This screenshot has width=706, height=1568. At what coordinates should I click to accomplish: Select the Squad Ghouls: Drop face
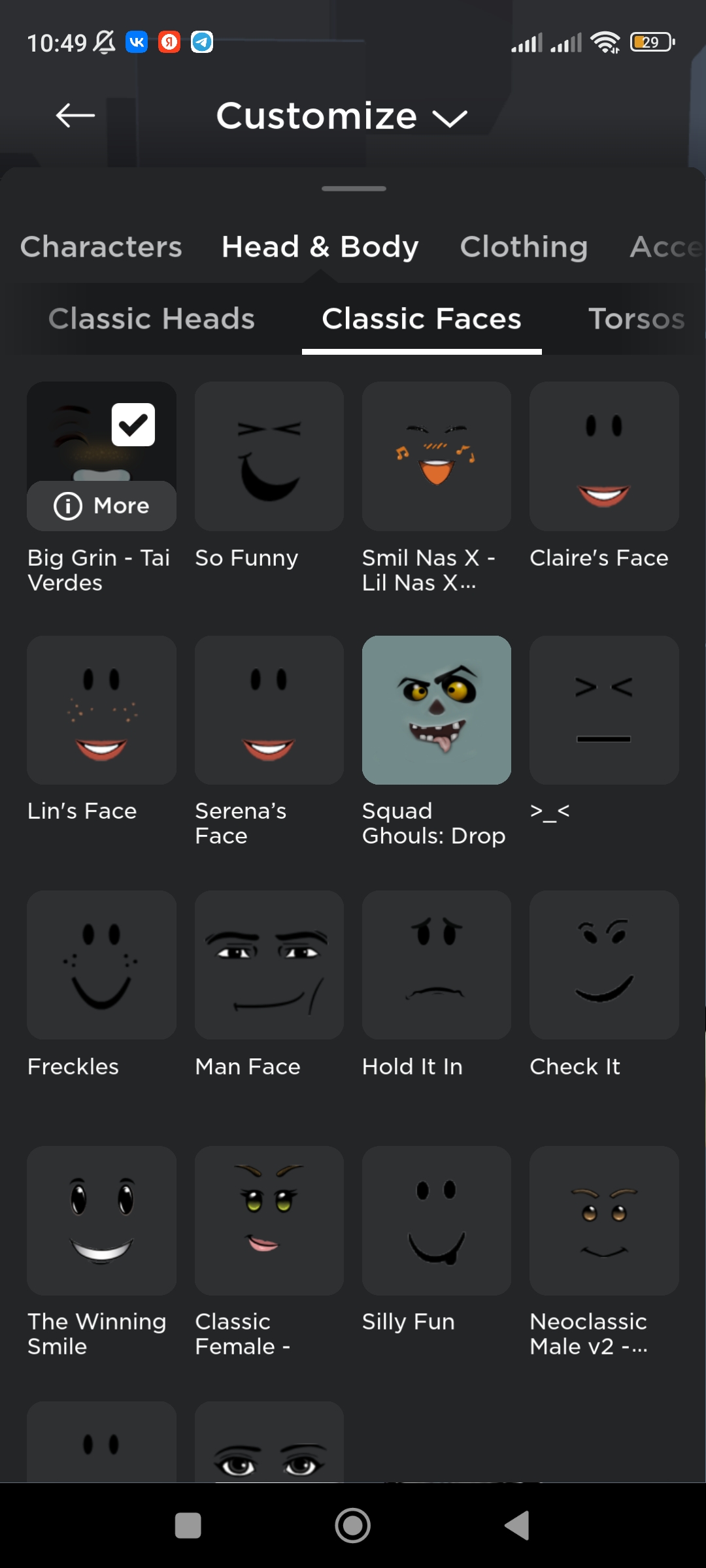tap(436, 710)
